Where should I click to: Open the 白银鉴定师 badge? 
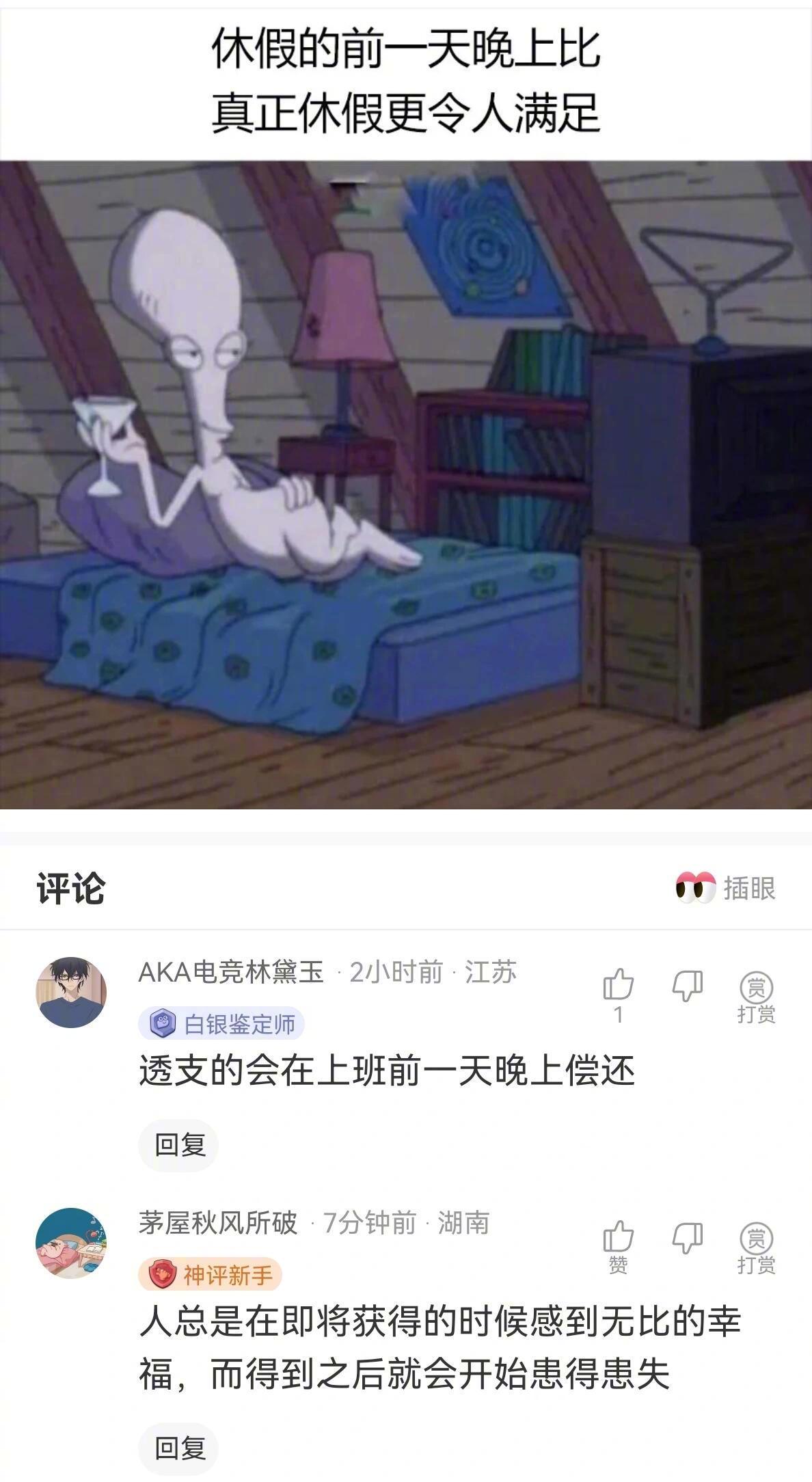[x=221, y=1024]
